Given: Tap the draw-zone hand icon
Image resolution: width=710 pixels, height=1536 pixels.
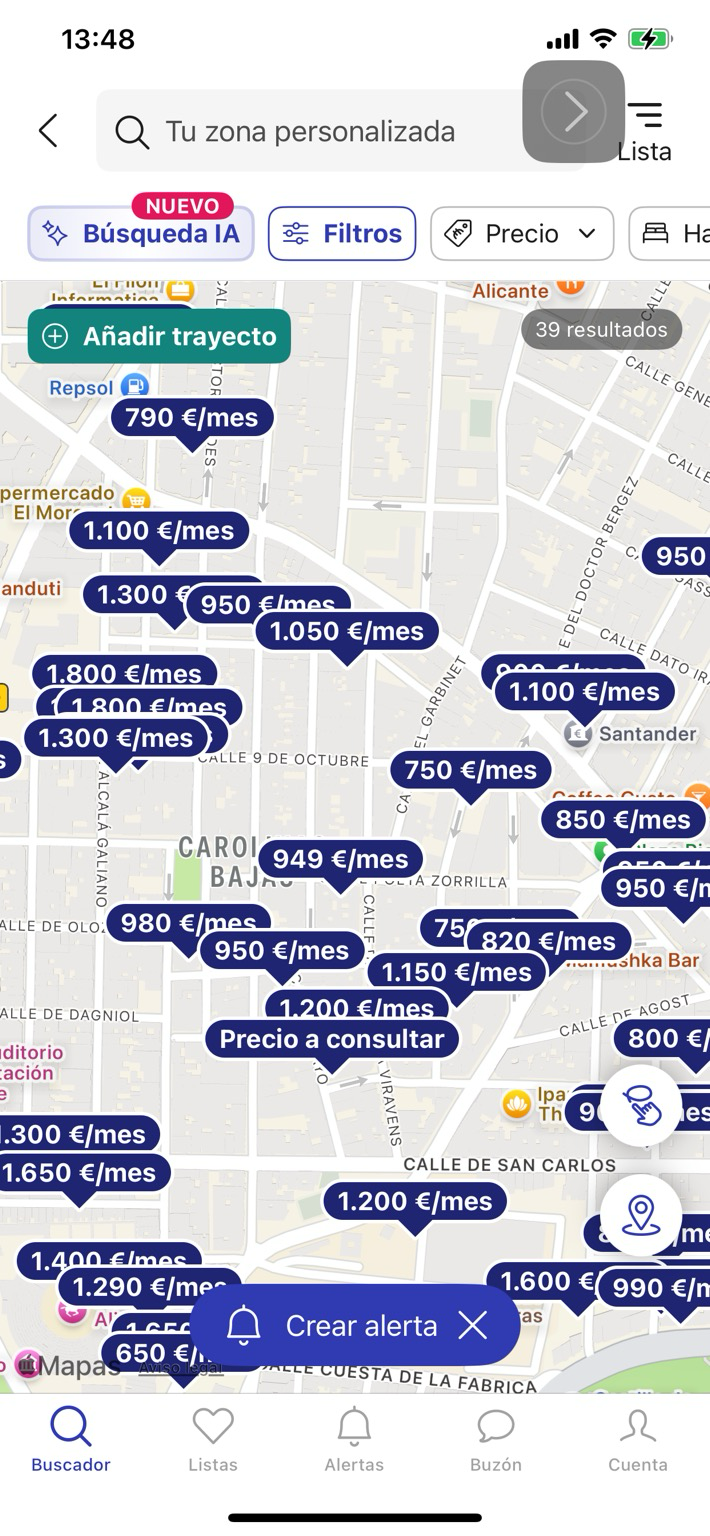Looking at the screenshot, I should 641,1106.
